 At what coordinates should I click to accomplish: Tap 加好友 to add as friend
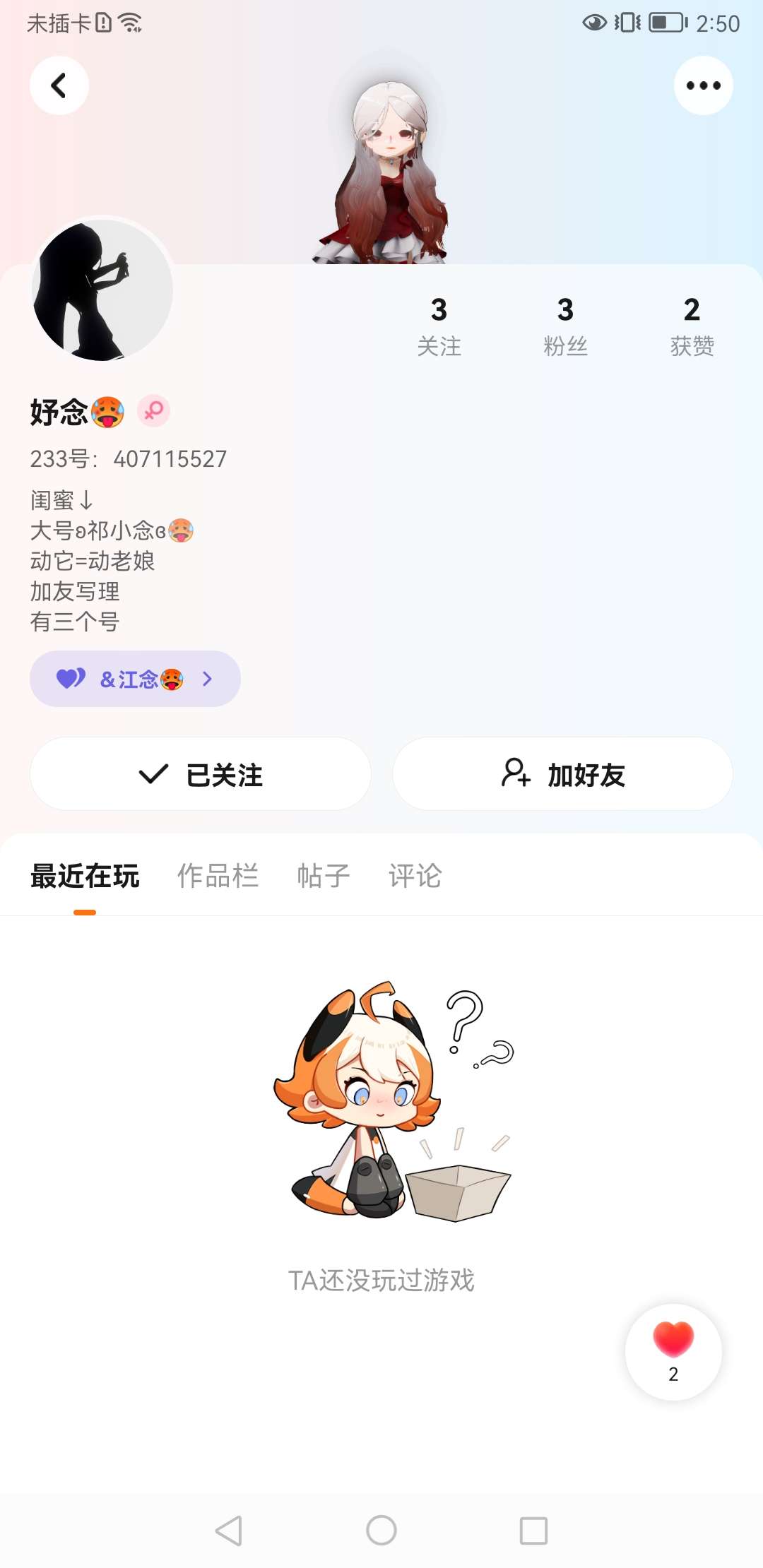(562, 774)
